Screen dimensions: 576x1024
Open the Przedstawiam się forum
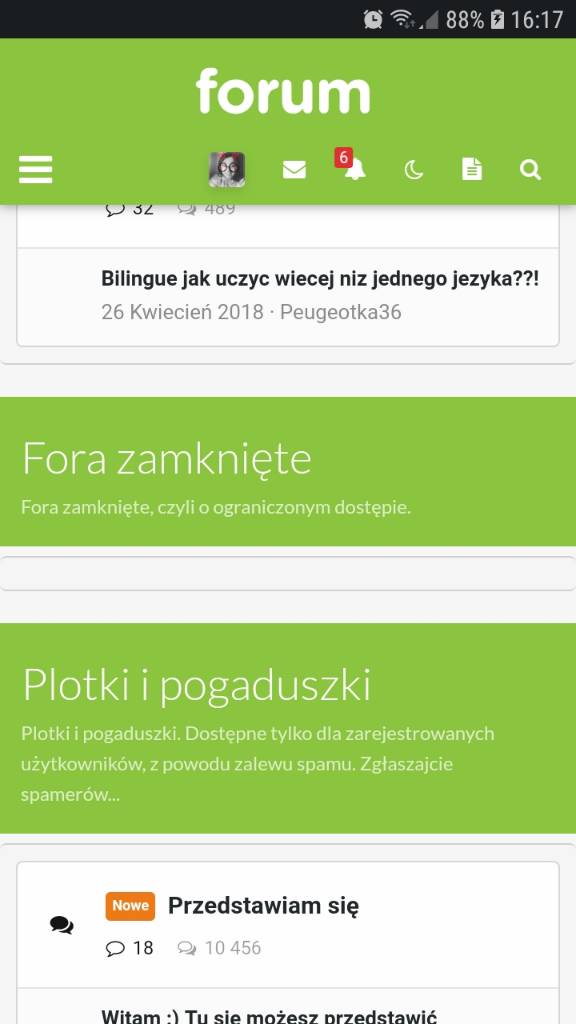click(x=263, y=906)
